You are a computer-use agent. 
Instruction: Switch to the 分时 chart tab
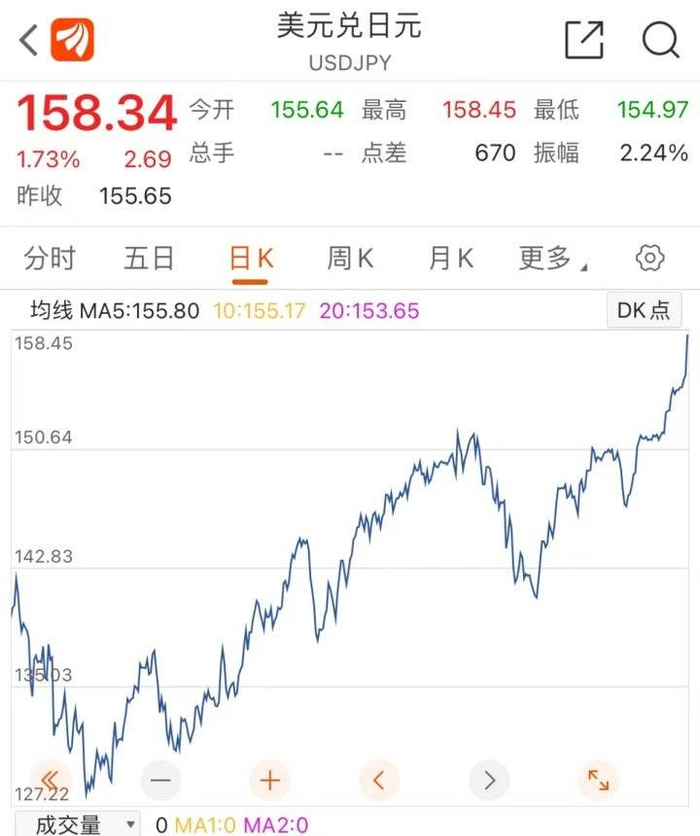[49, 259]
